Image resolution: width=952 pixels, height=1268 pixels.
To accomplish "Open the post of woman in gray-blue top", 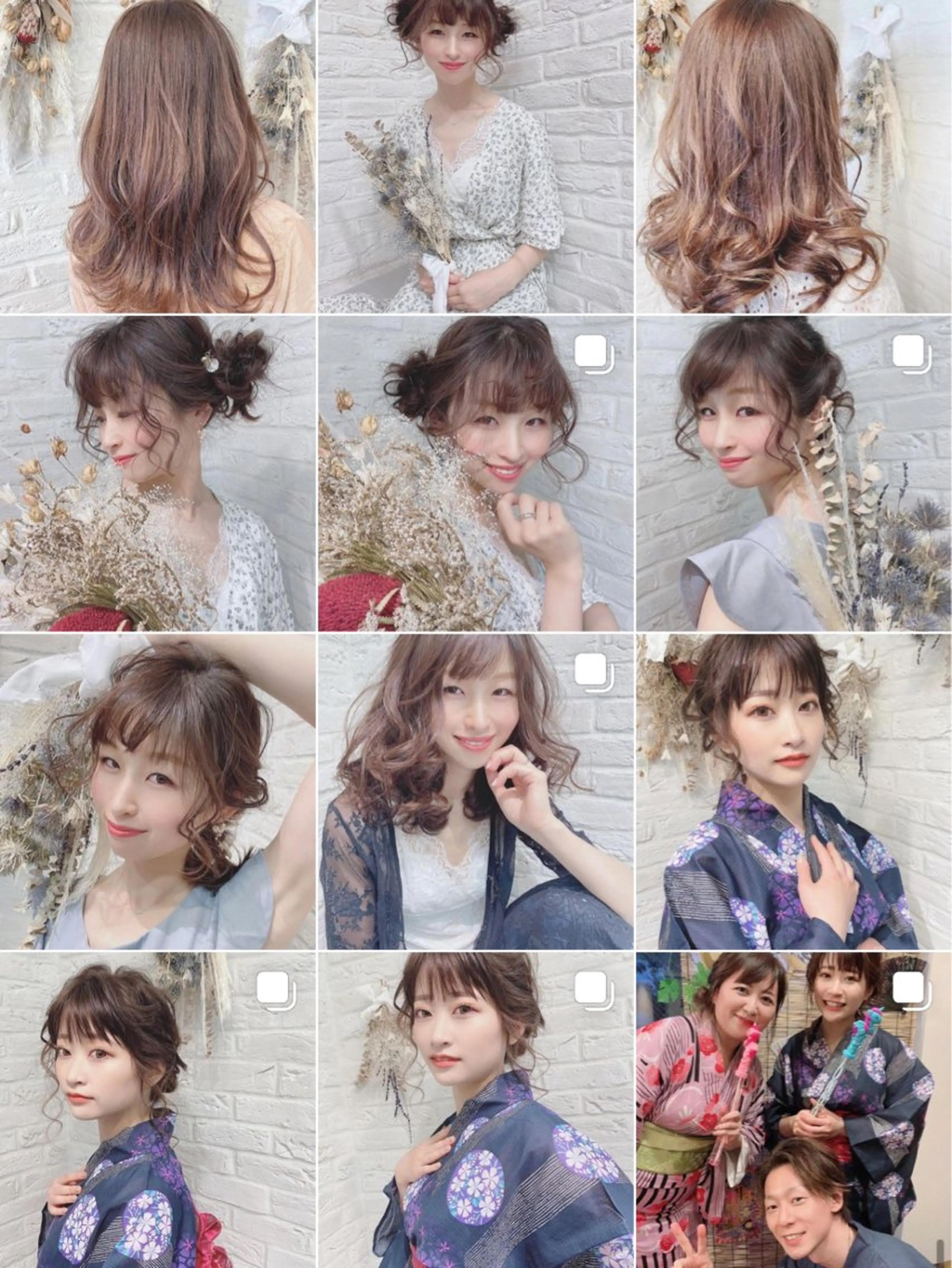I will pos(794,474).
